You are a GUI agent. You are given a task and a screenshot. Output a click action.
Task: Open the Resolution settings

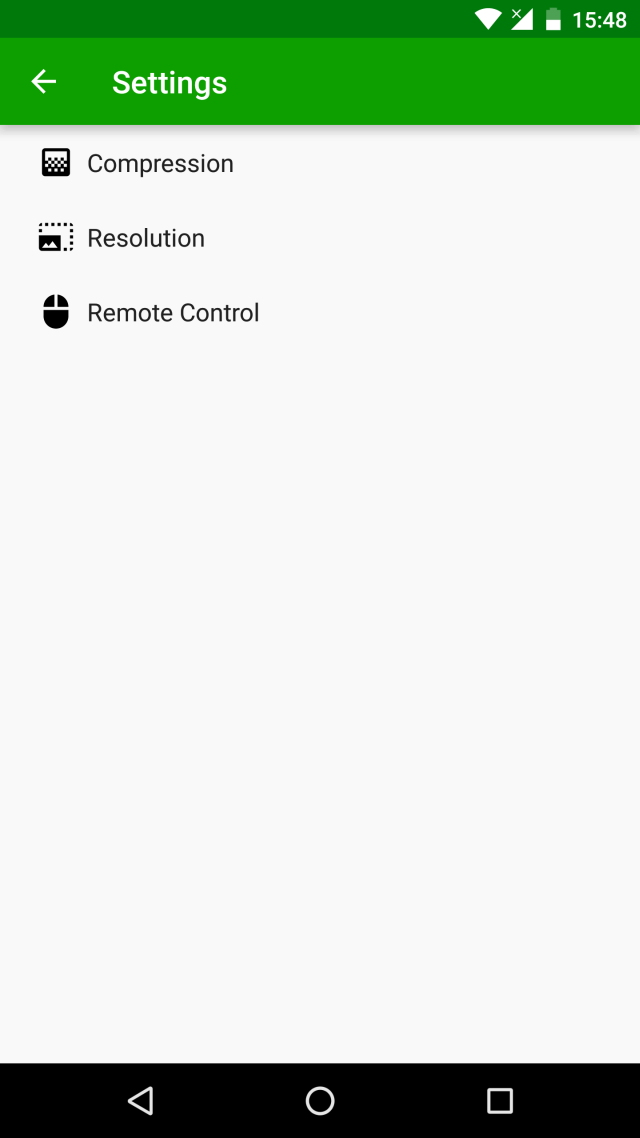coord(320,238)
